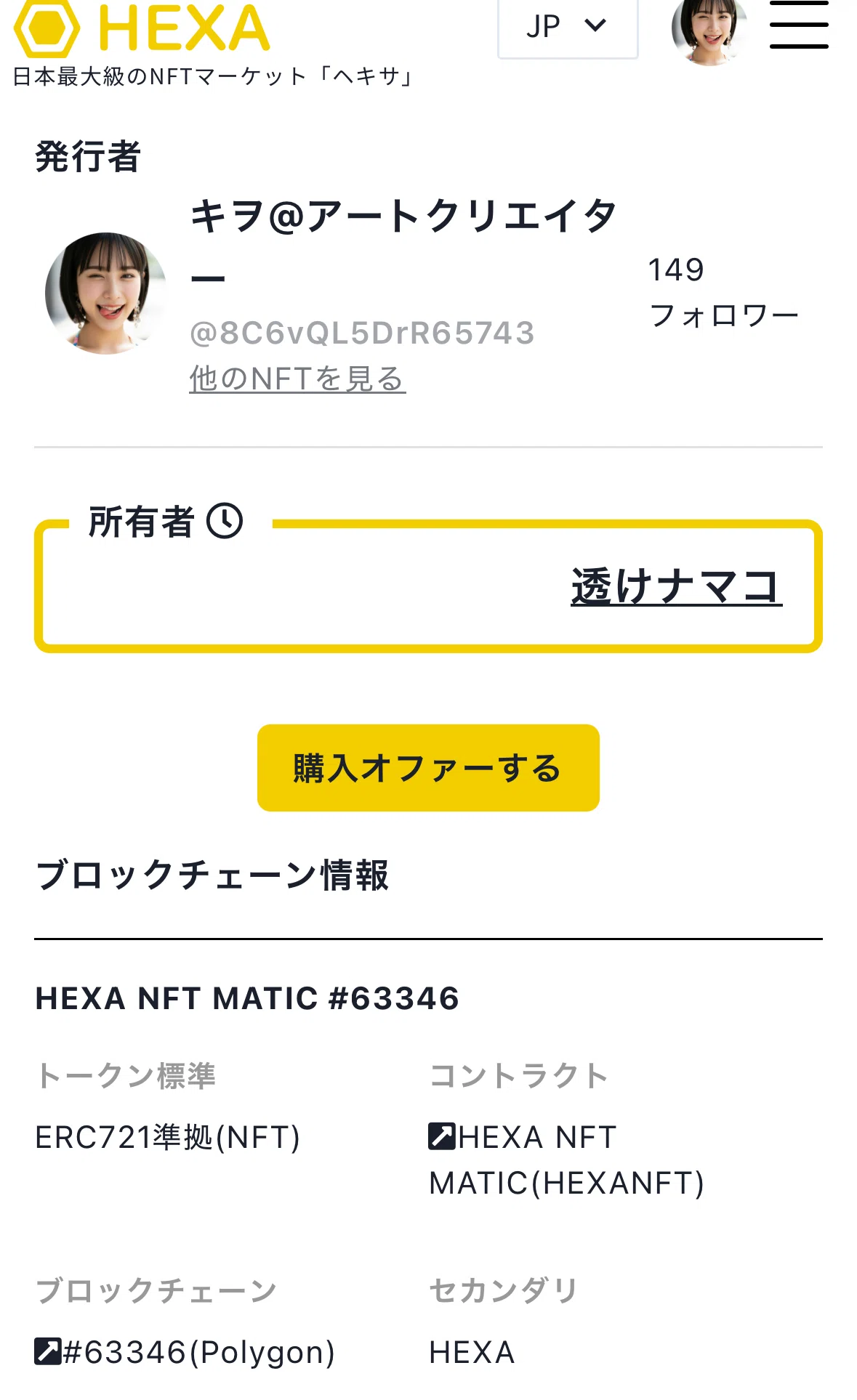Screen dimensions: 857x1400
Task: Open the JP language dropdown
Action: [x=568, y=26]
